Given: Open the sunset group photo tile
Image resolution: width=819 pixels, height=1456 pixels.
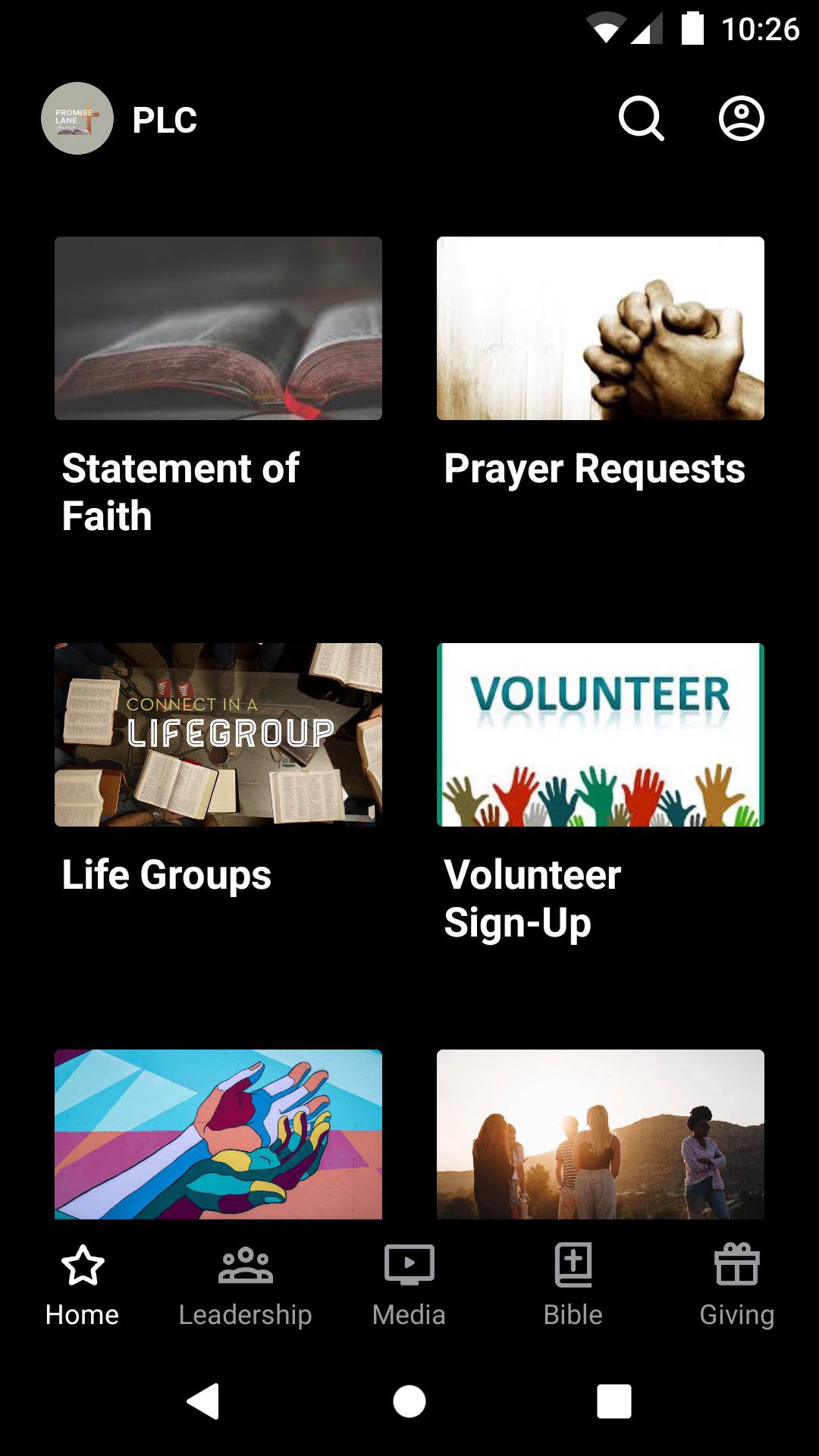Looking at the screenshot, I should [601, 1134].
